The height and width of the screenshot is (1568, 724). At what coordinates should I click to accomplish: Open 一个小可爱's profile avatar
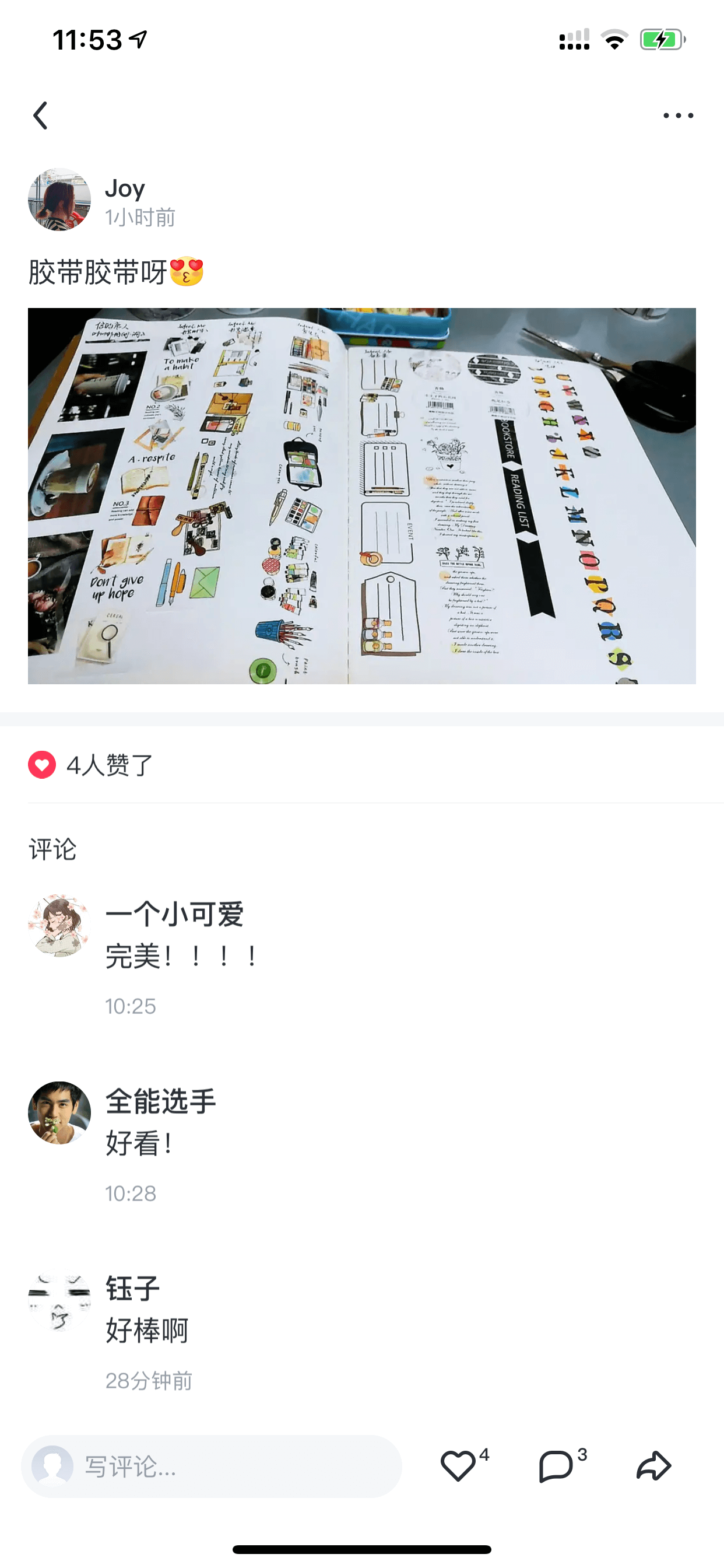coord(59,925)
